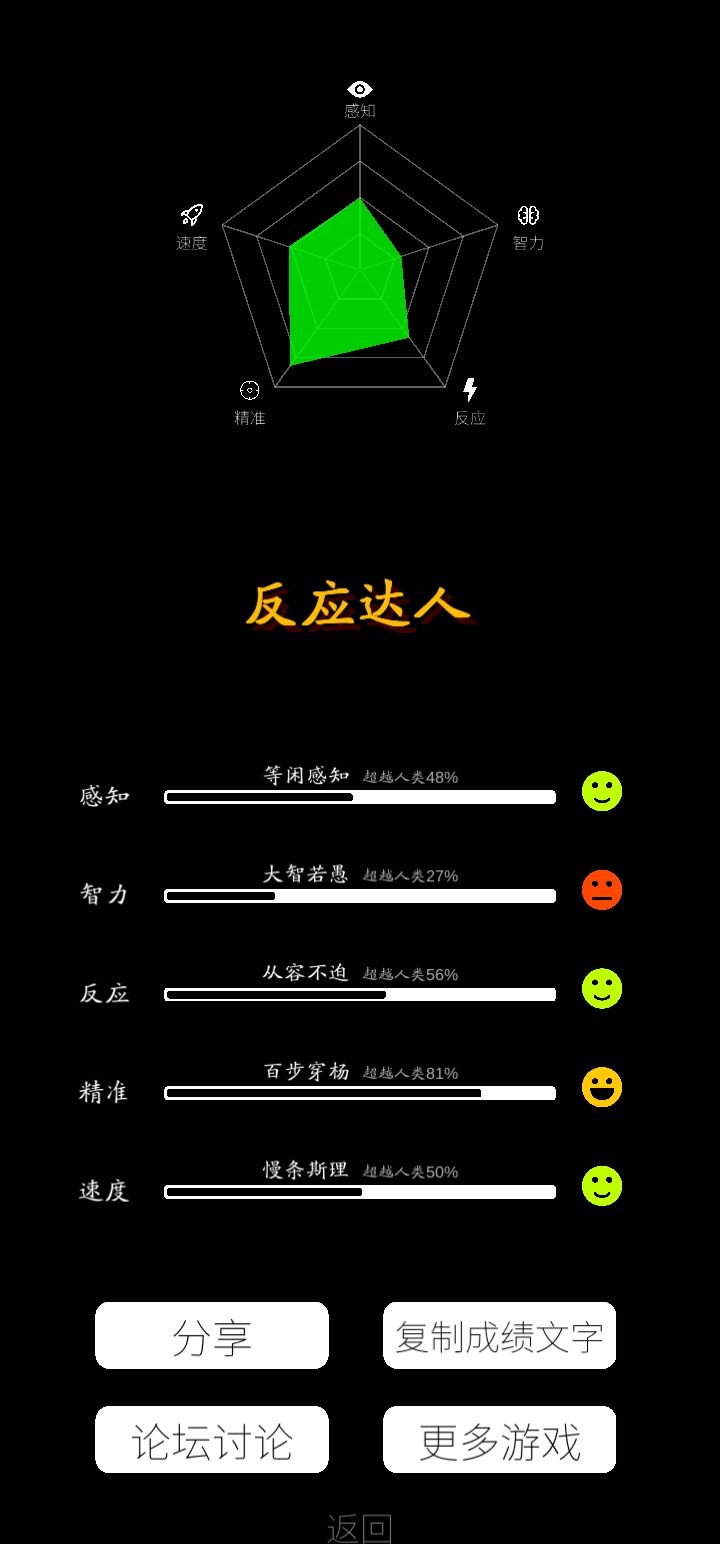Click the 更多游戏 button
Screen dimensions: 720x1544
[x=499, y=1439]
